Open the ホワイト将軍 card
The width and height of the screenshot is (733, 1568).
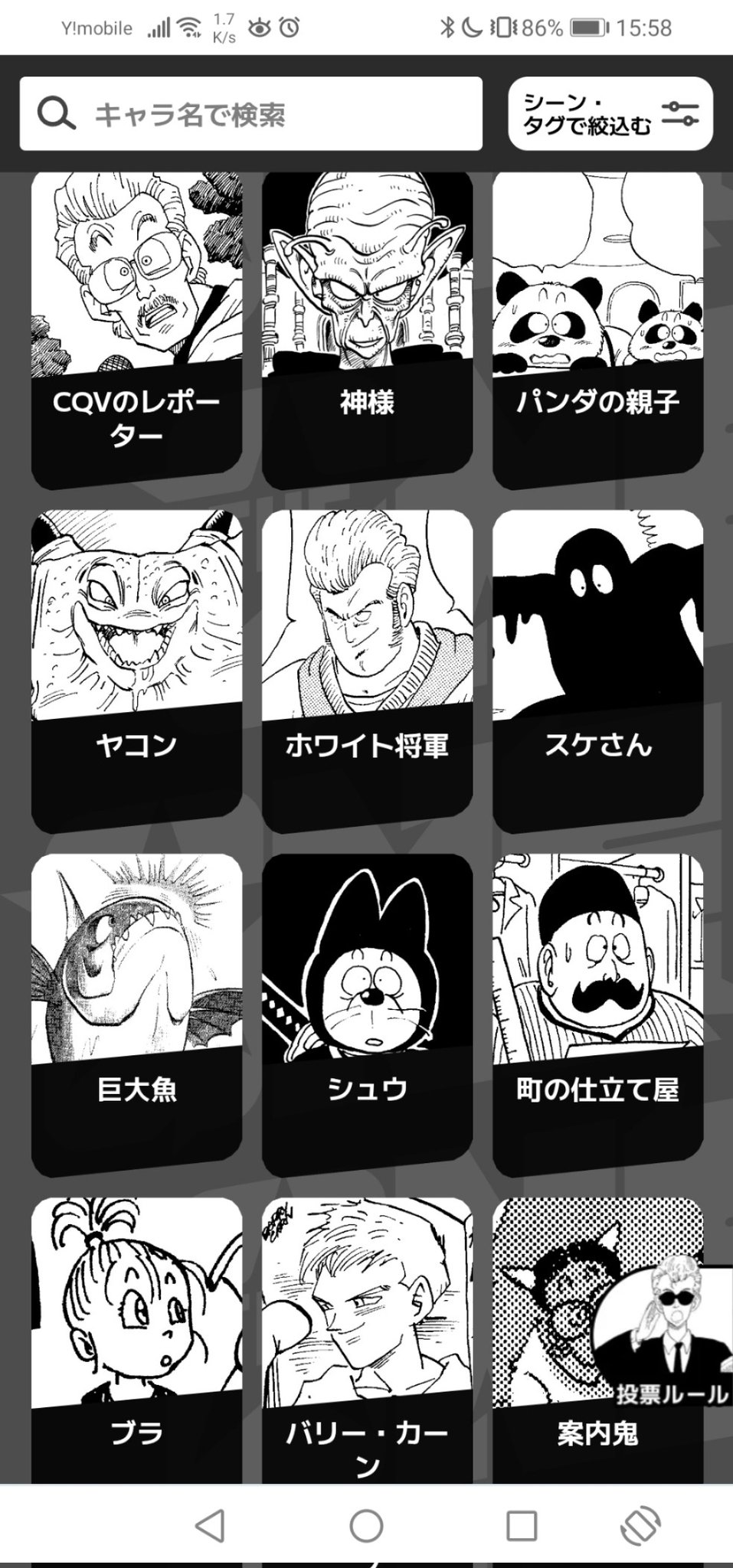367,670
